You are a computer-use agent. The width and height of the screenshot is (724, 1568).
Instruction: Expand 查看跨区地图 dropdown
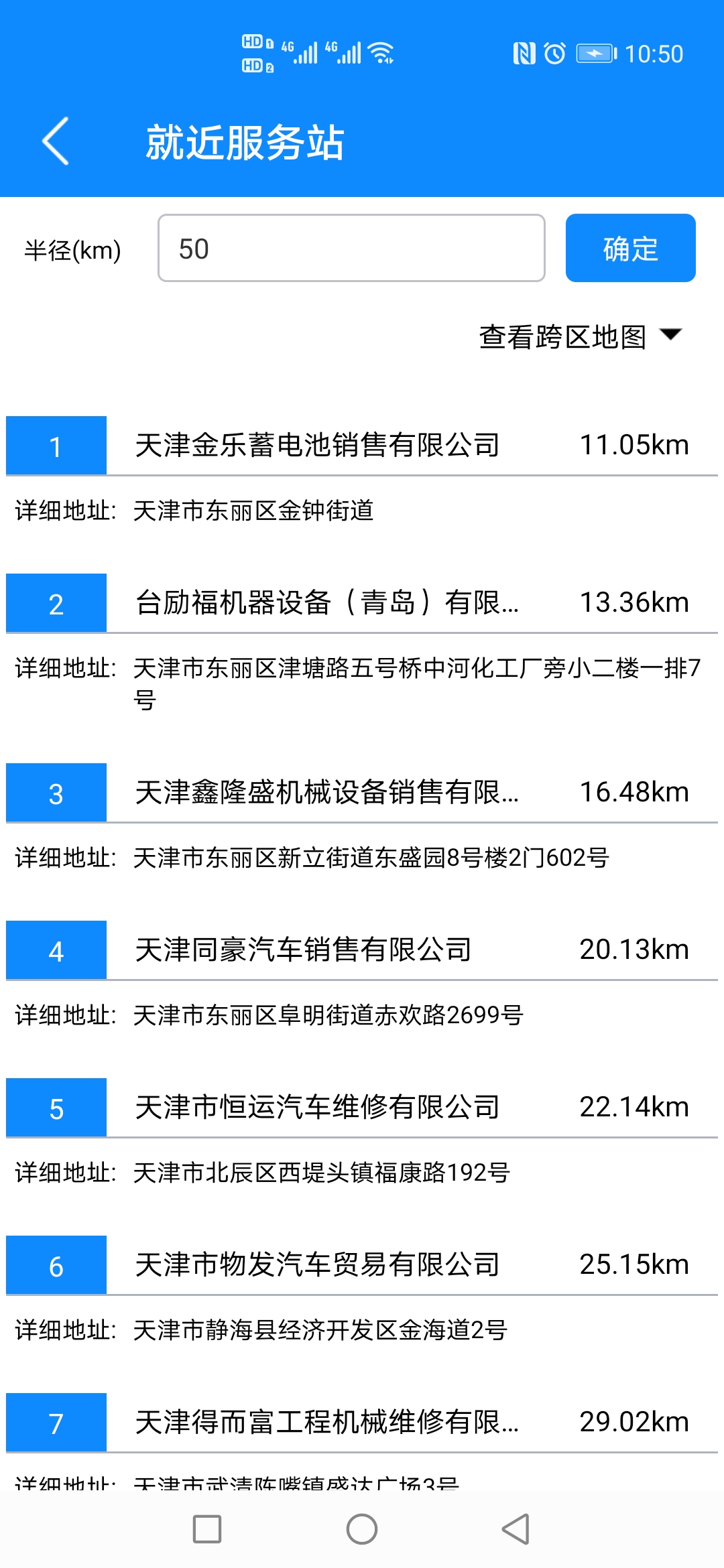pyautogui.click(x=580, y=336)
